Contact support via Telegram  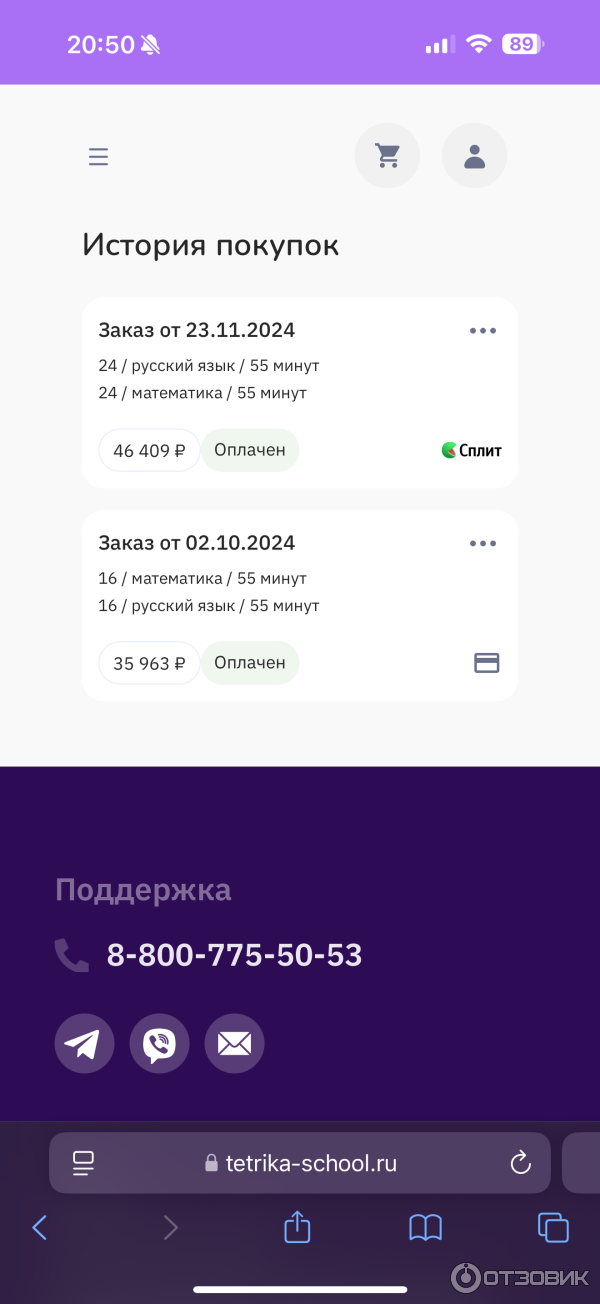tap(84, 1044)
